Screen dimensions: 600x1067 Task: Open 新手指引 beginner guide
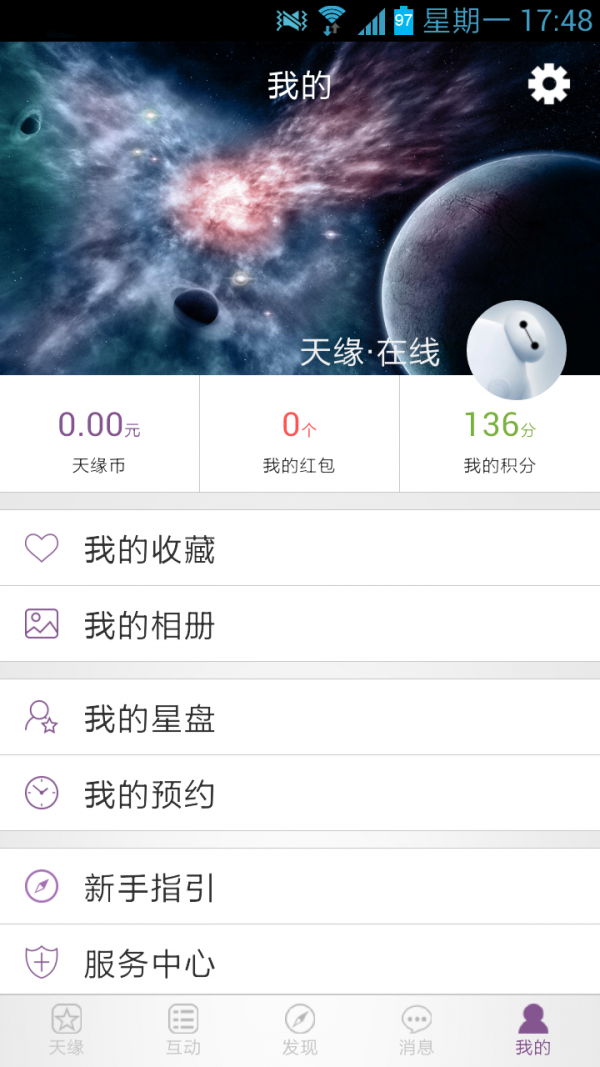[x=300, y=887]
